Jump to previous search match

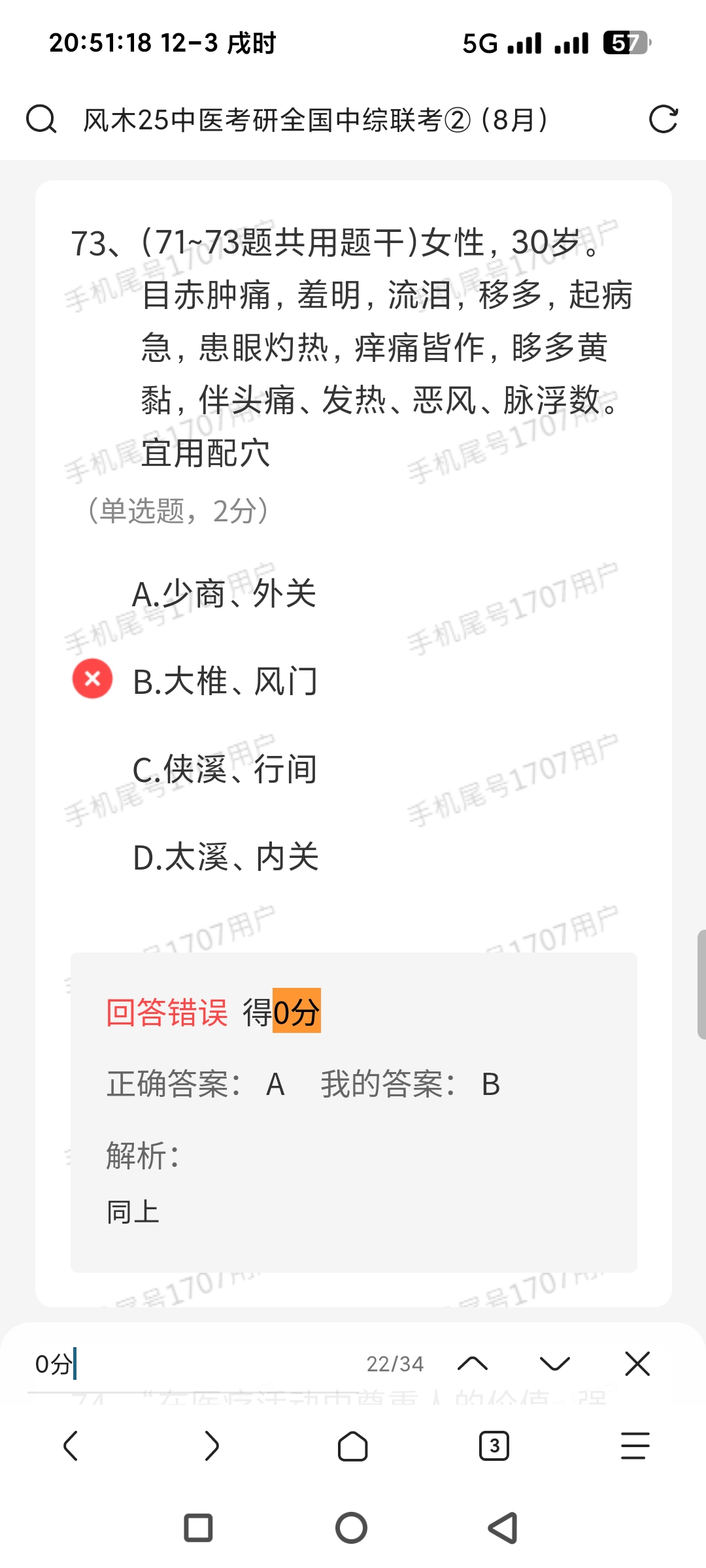click(x=473, y=1364)
